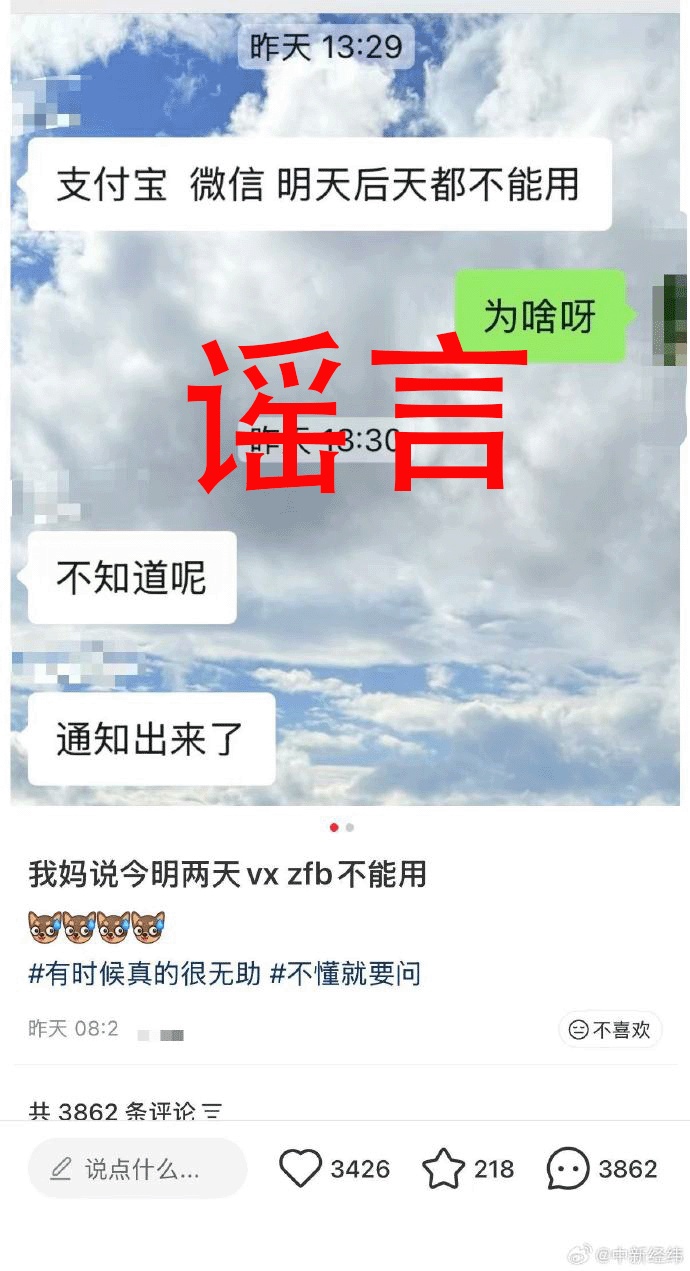Like this post with the heart icon
Viewport: 690px width, 1271px height.
point(300,1168)
